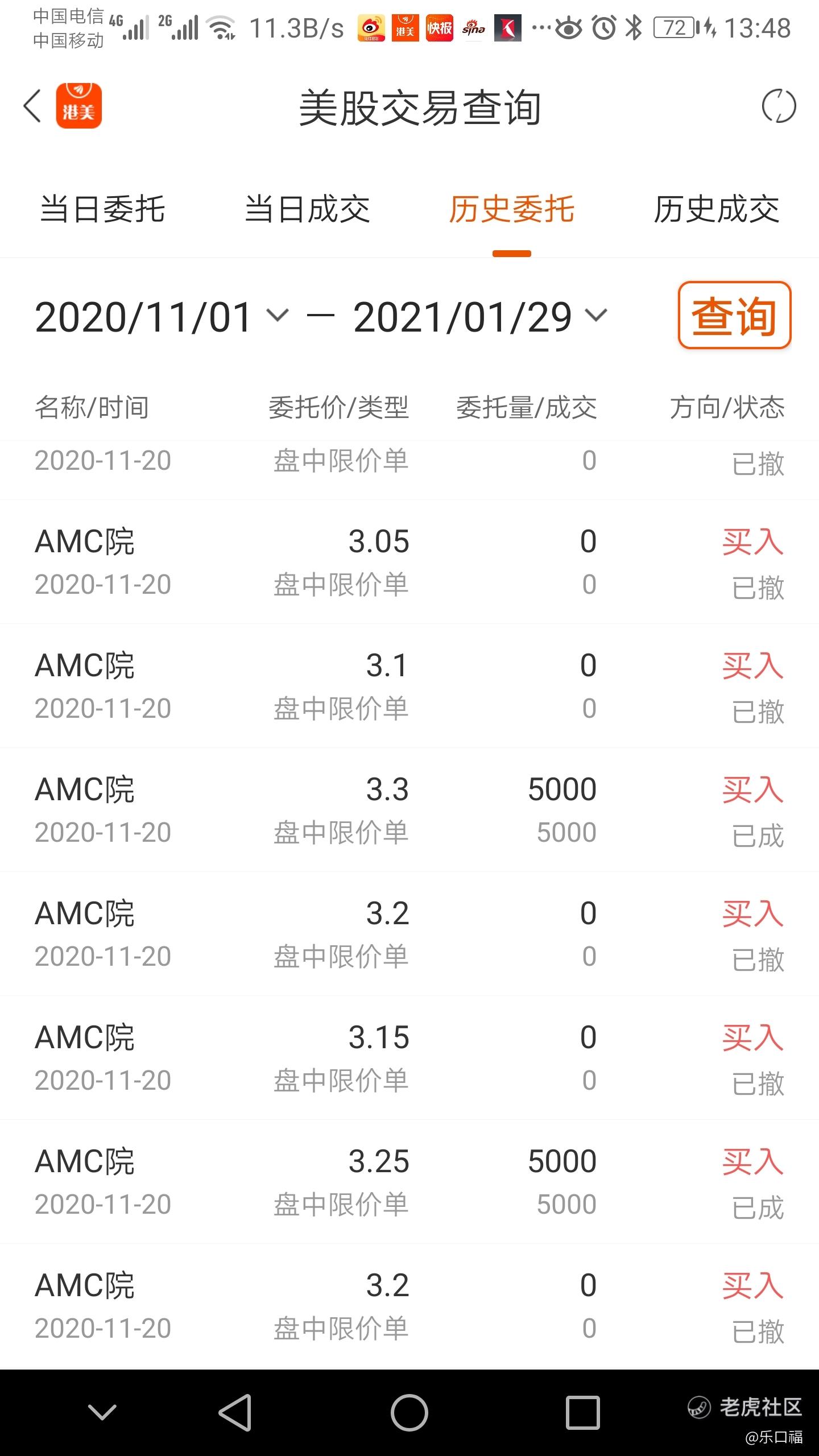Viewport: 819px width, 1456px height.
Task: Open the AMC order priced at 3.15
Action: click(x=409, y=1058)
